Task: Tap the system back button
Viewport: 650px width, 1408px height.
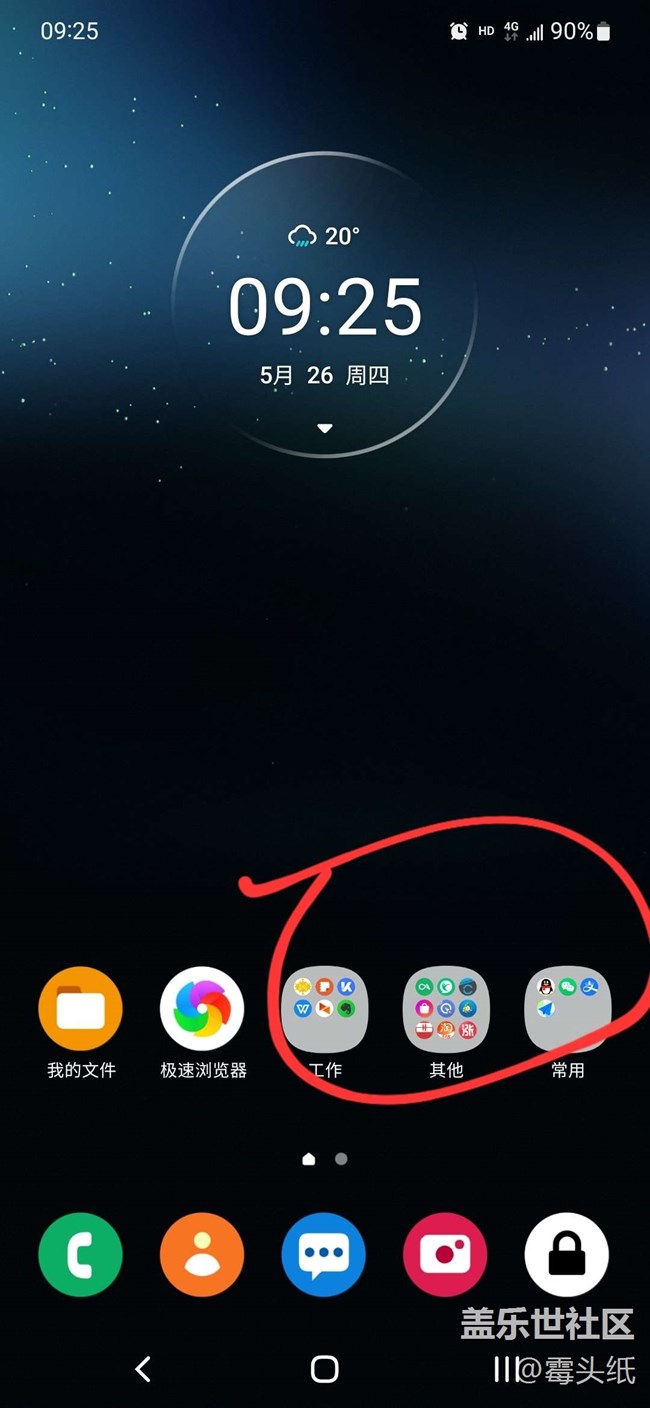Action: 143,1369
